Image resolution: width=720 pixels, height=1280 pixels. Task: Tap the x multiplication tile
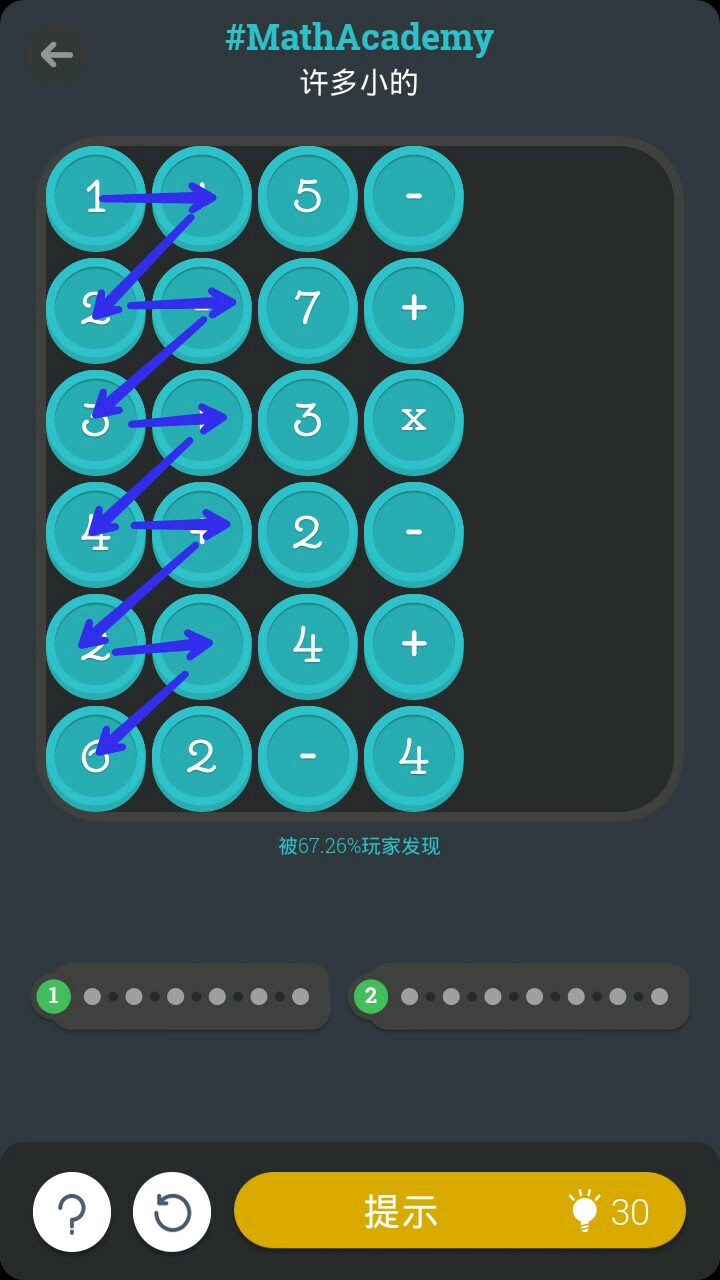[x=414, y=420]
